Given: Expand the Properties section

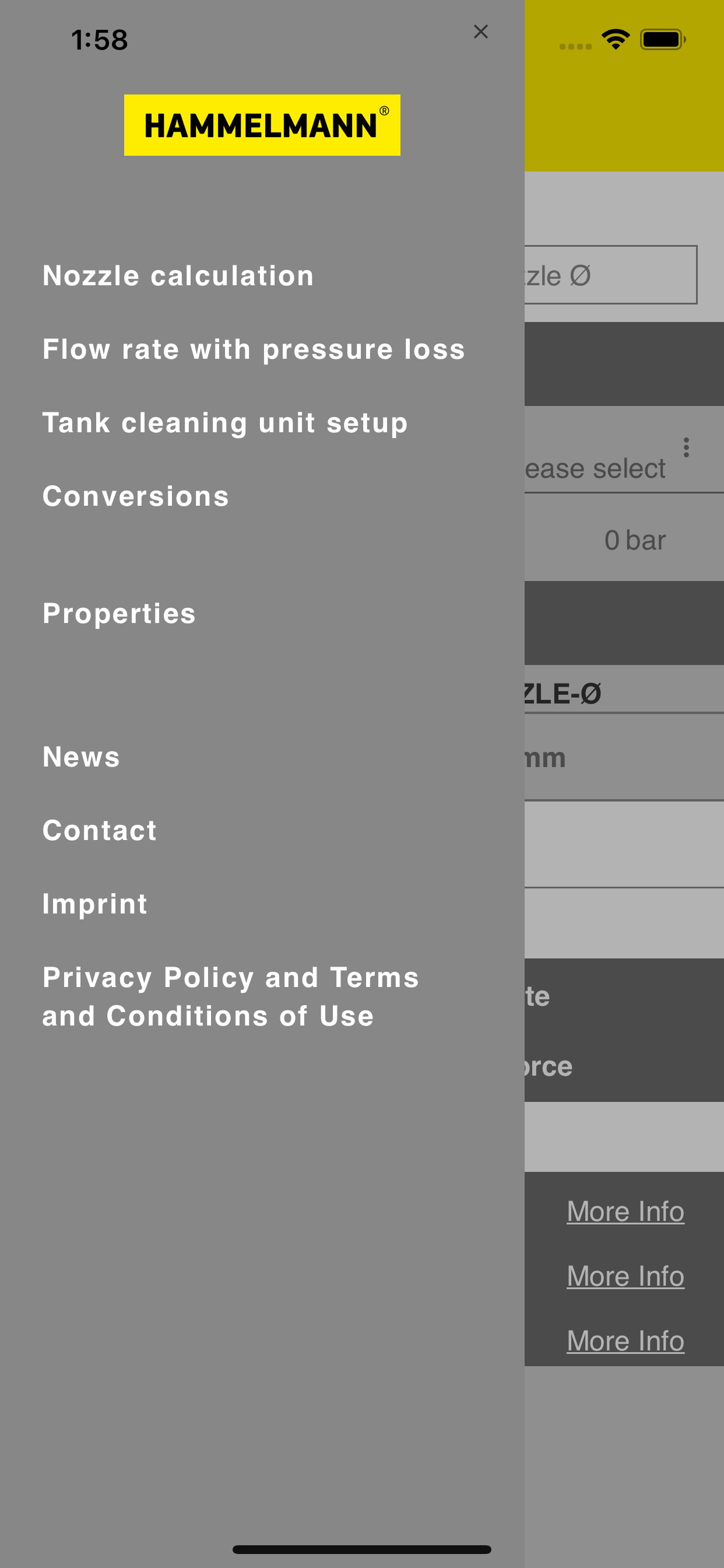Looking at the screenshot, I should click(120, 614).
